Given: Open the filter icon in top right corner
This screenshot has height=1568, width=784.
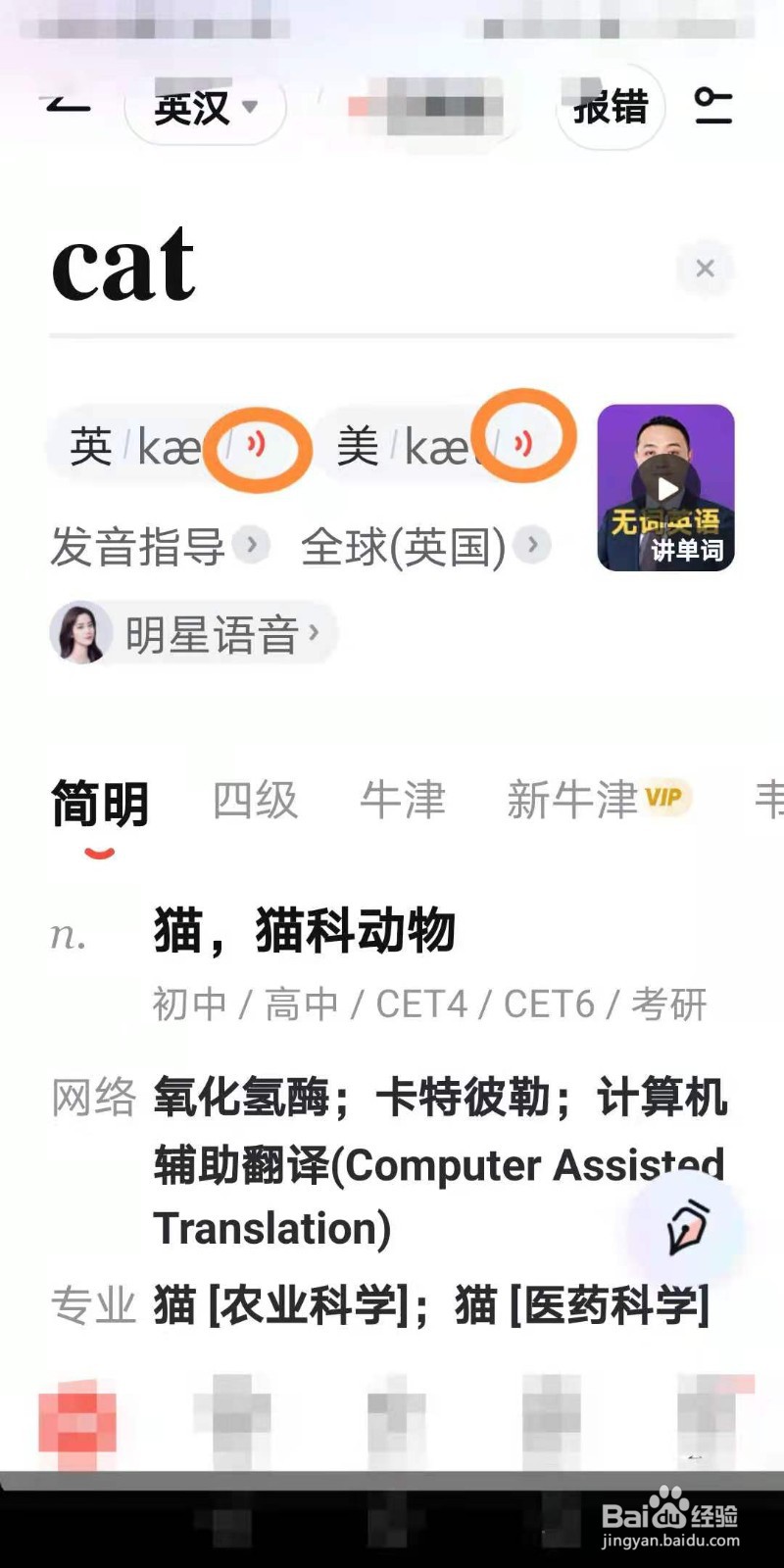Looking at the screenshot, I should (x=714, y=108).
